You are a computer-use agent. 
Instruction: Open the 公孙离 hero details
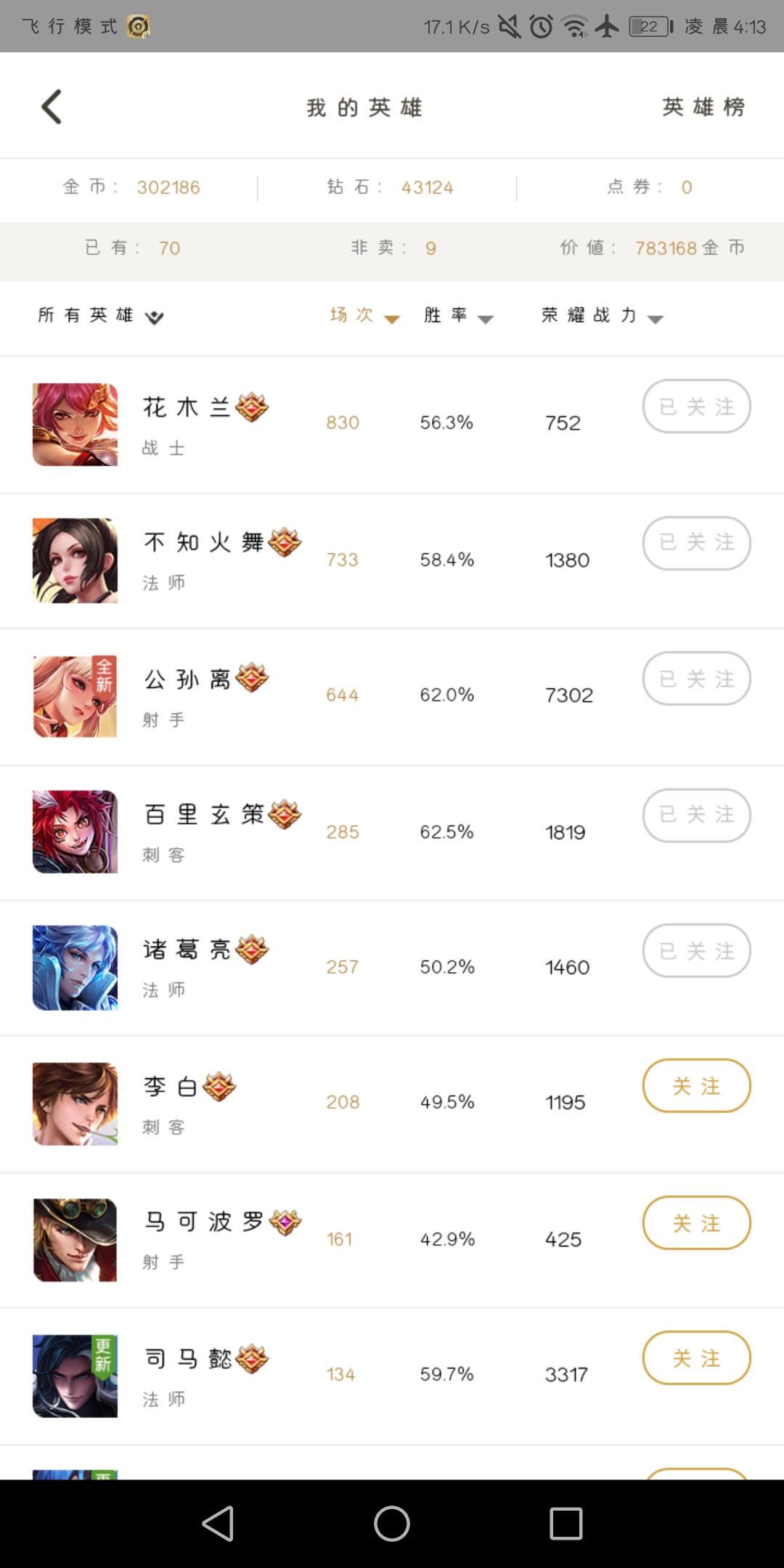click(392, 697)
